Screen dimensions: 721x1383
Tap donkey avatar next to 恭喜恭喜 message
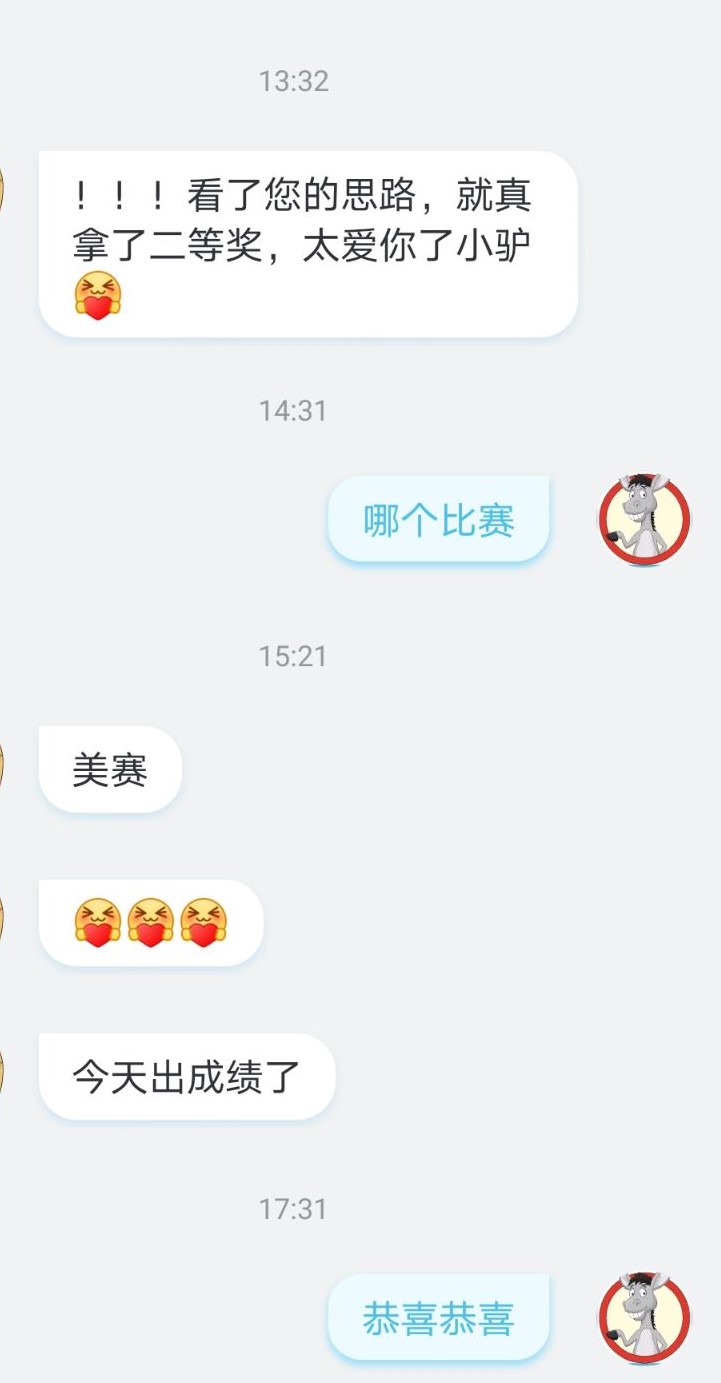644,1318
